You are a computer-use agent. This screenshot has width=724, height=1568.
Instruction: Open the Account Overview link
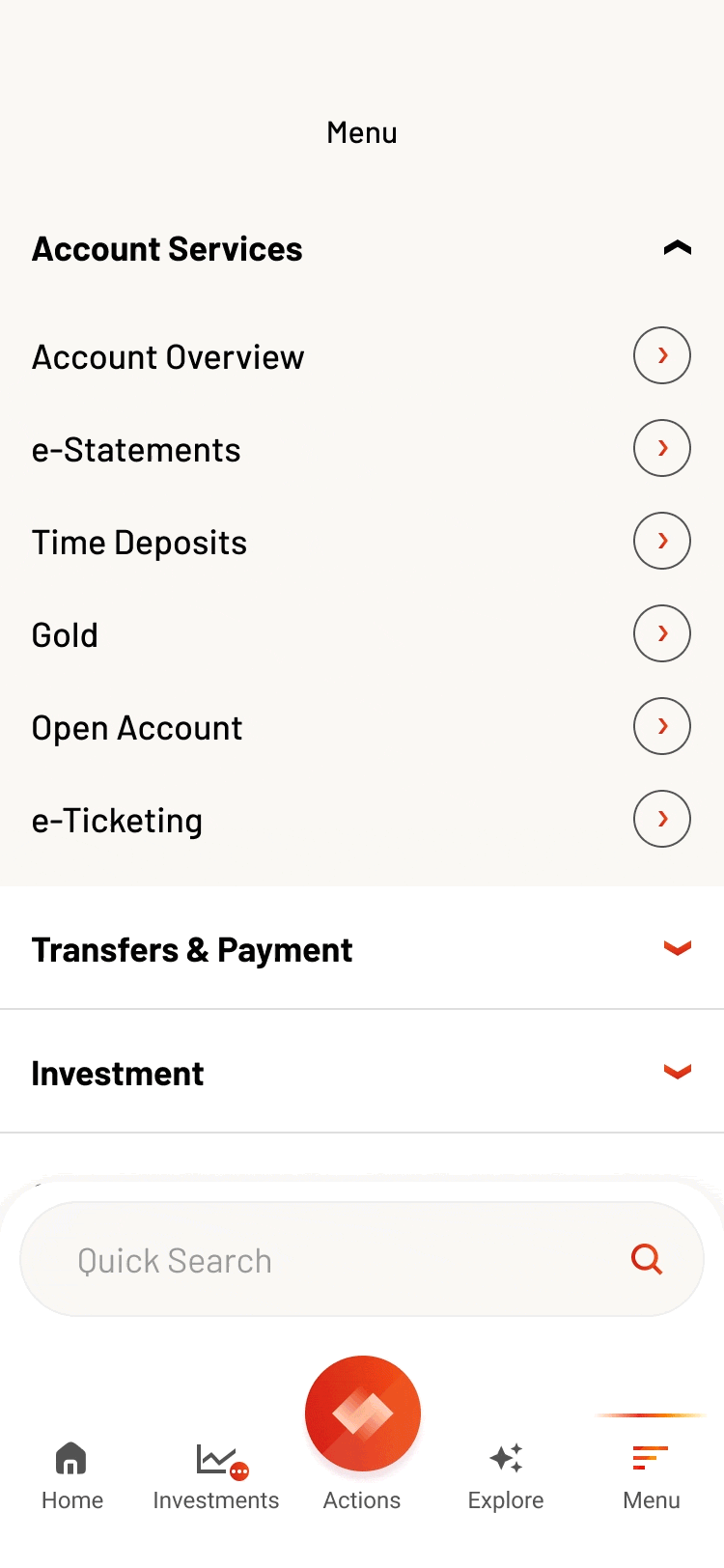coord(168,356)
